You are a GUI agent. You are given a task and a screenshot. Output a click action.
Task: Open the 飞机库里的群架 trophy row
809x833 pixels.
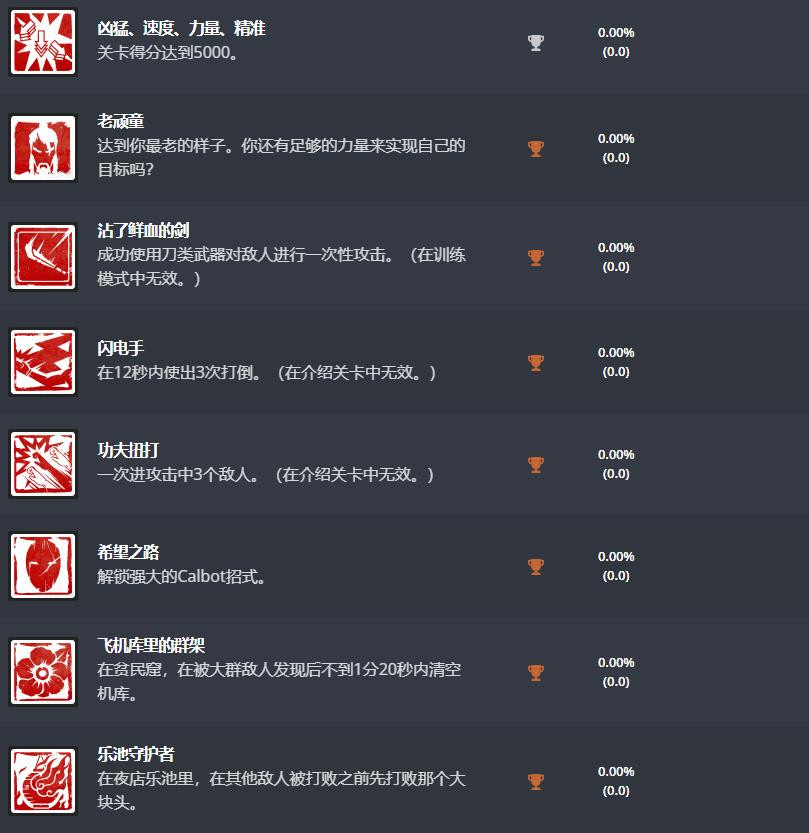tap(151, 646)
